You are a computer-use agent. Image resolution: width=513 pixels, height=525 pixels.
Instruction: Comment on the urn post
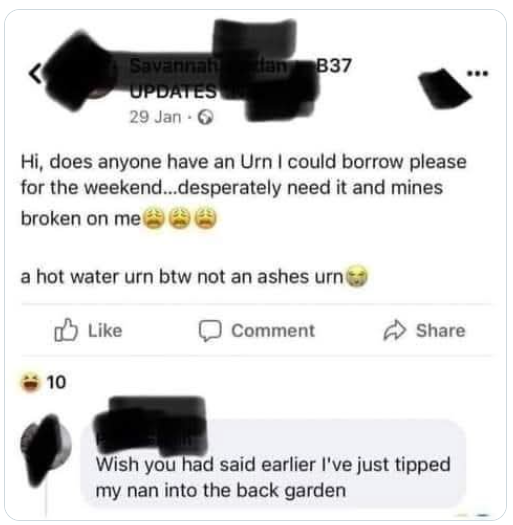click(x=257, y=331)
